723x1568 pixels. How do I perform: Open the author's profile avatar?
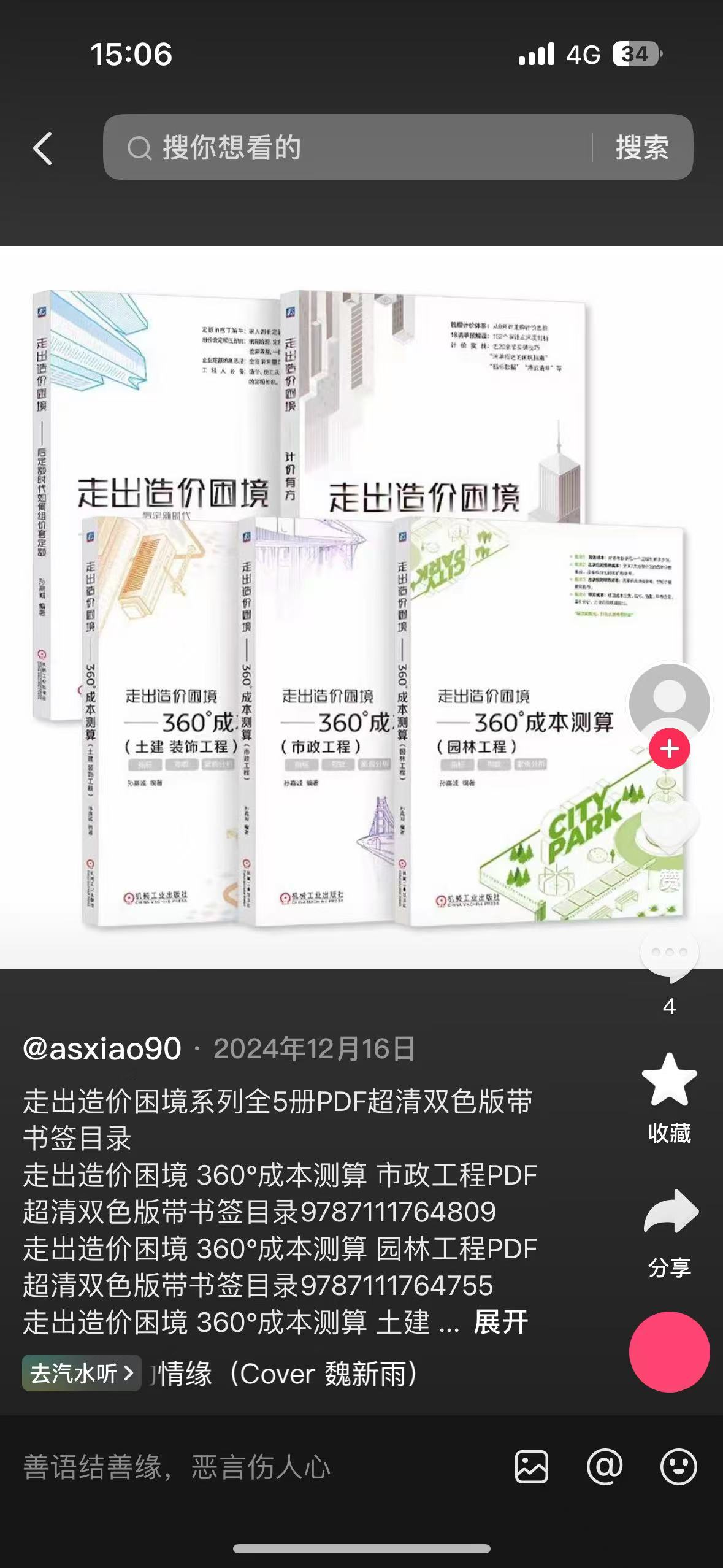669,703
